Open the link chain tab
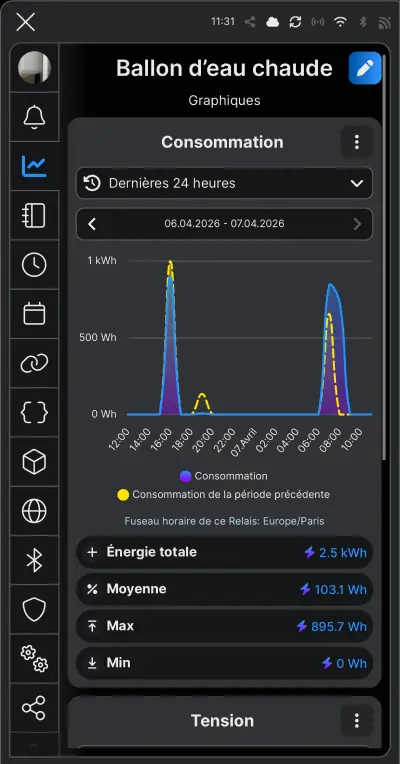 (34, 363)
